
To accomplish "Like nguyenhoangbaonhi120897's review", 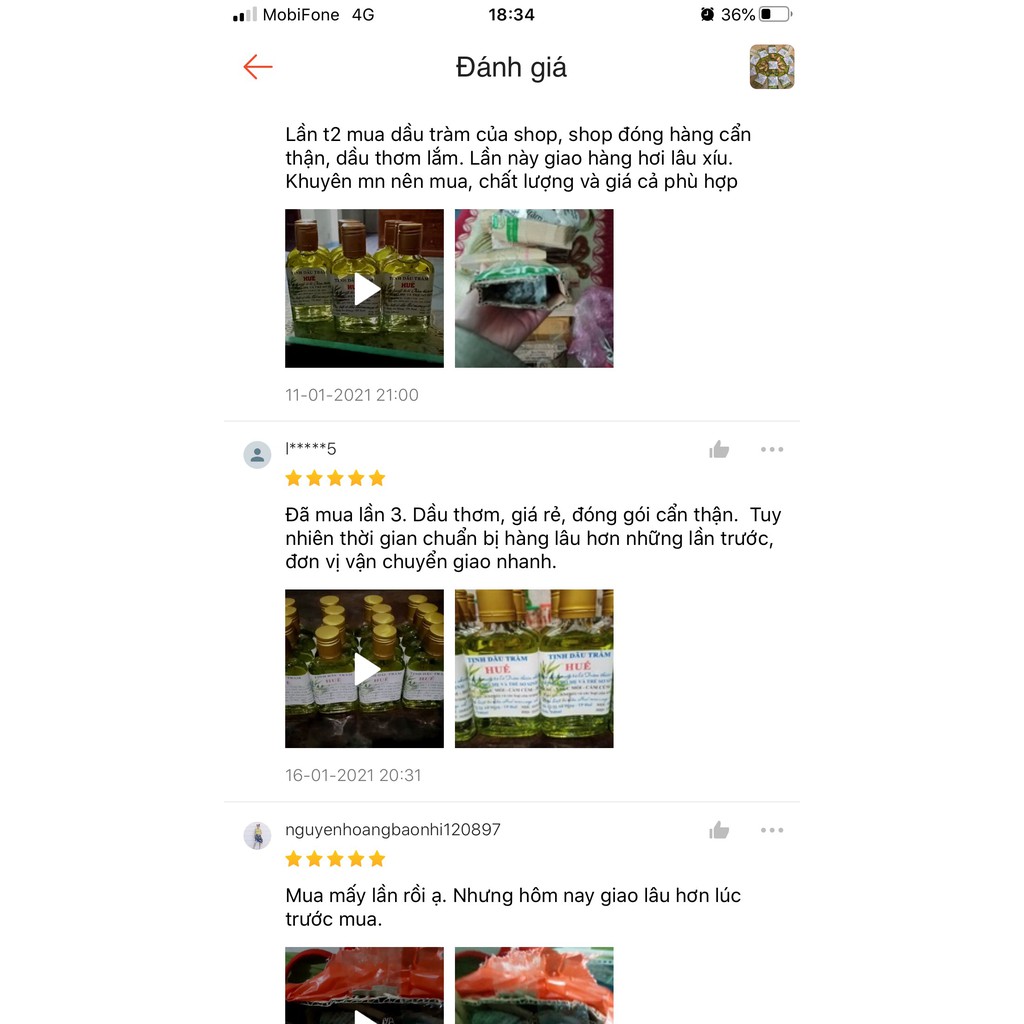I will (x=719, y=830).
